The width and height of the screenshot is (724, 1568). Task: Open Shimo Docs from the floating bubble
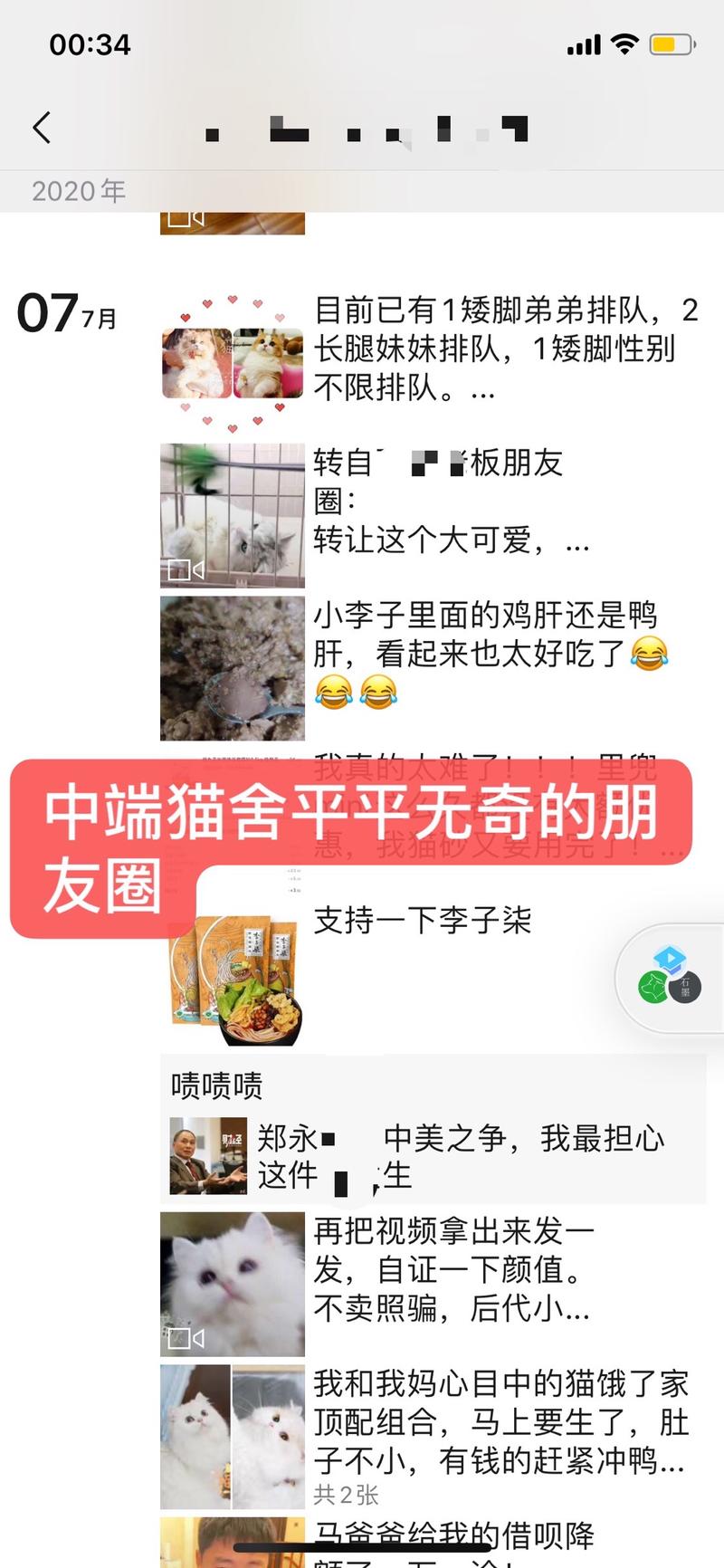(x=684, y=987)
